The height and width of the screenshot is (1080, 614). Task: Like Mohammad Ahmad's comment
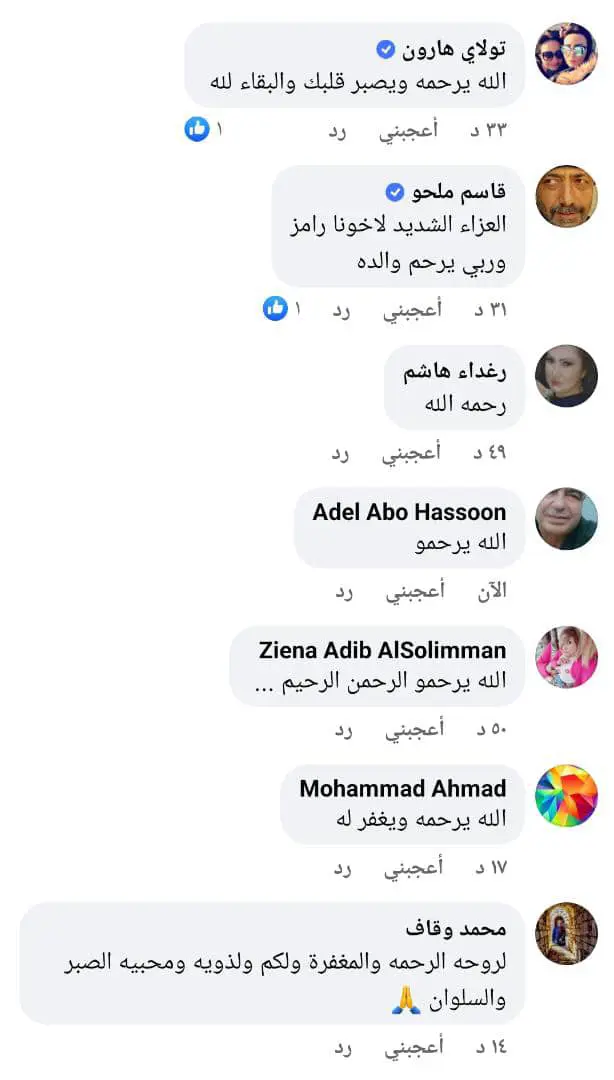[414, 868]
